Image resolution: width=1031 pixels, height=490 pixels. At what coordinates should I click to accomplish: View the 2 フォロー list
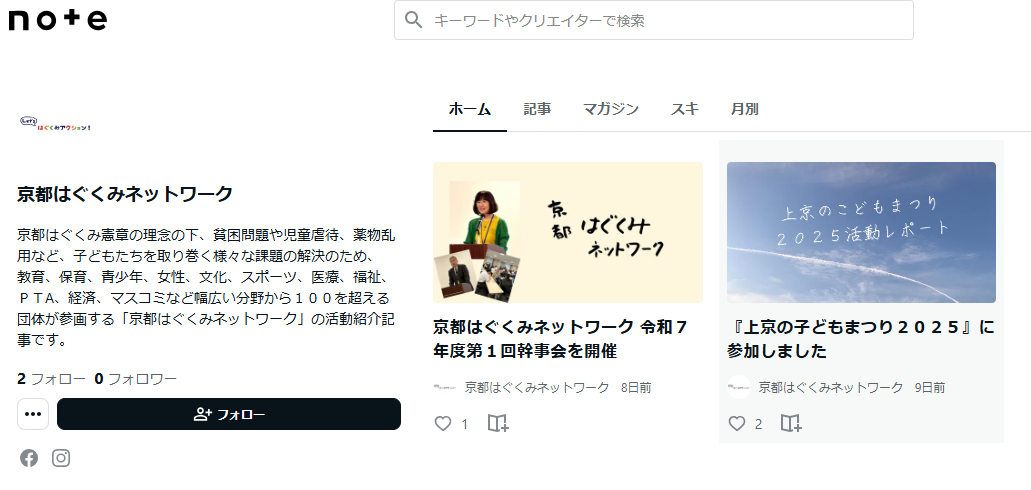click(51, 379)
